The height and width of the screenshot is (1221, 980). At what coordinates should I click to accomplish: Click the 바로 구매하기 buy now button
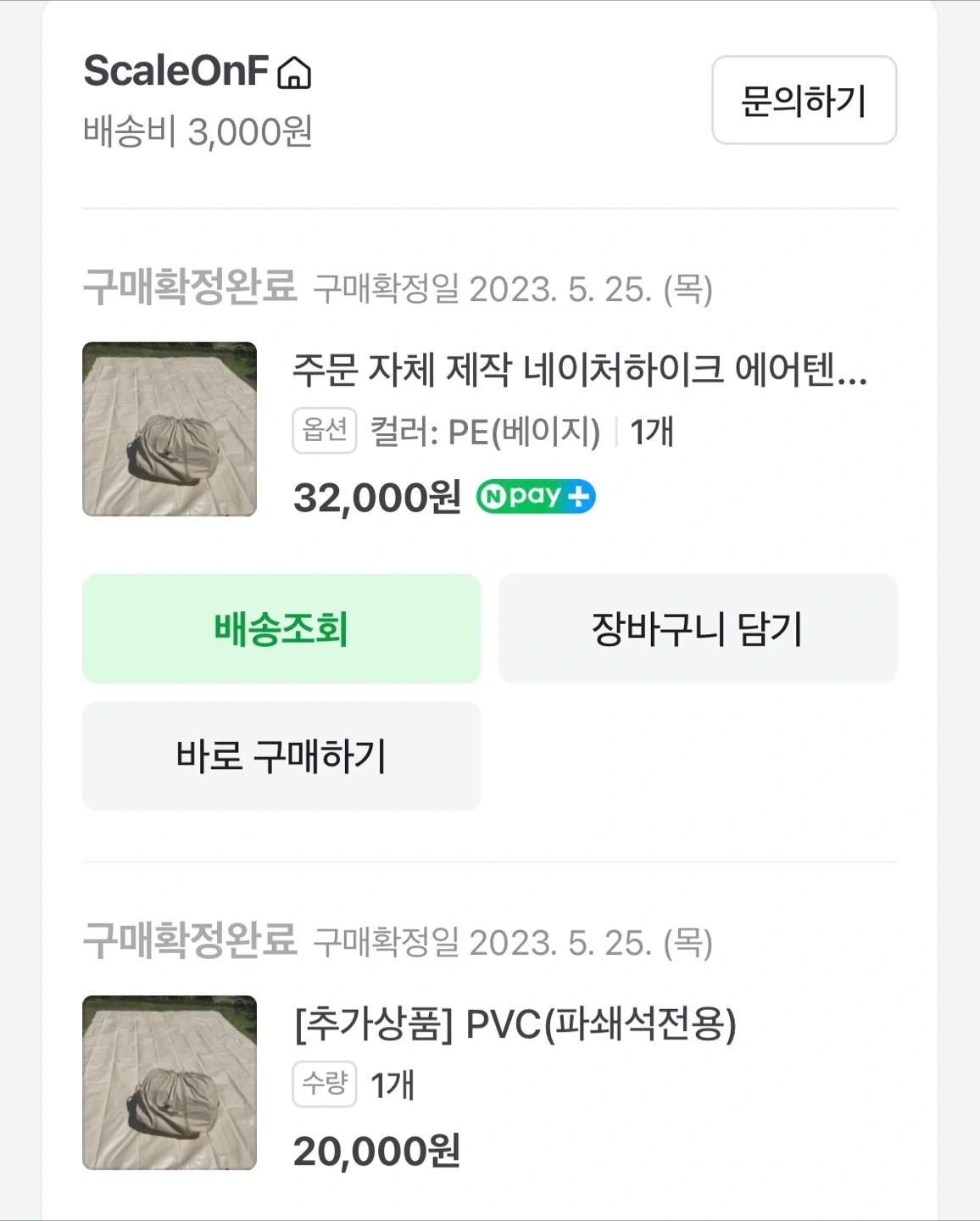pos(281,756)
